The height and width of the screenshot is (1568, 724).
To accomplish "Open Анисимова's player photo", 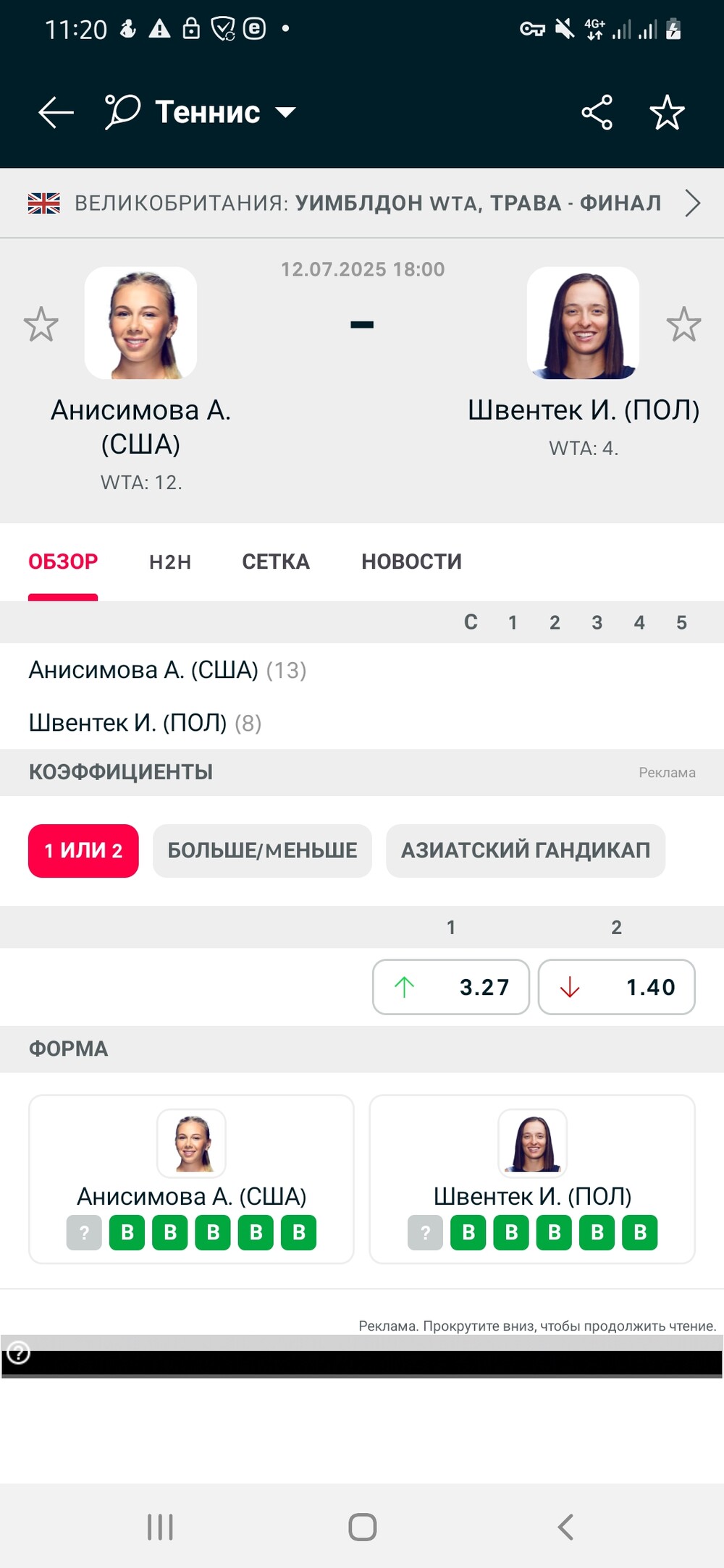I will pyautogui.click(x=141, y=323).
